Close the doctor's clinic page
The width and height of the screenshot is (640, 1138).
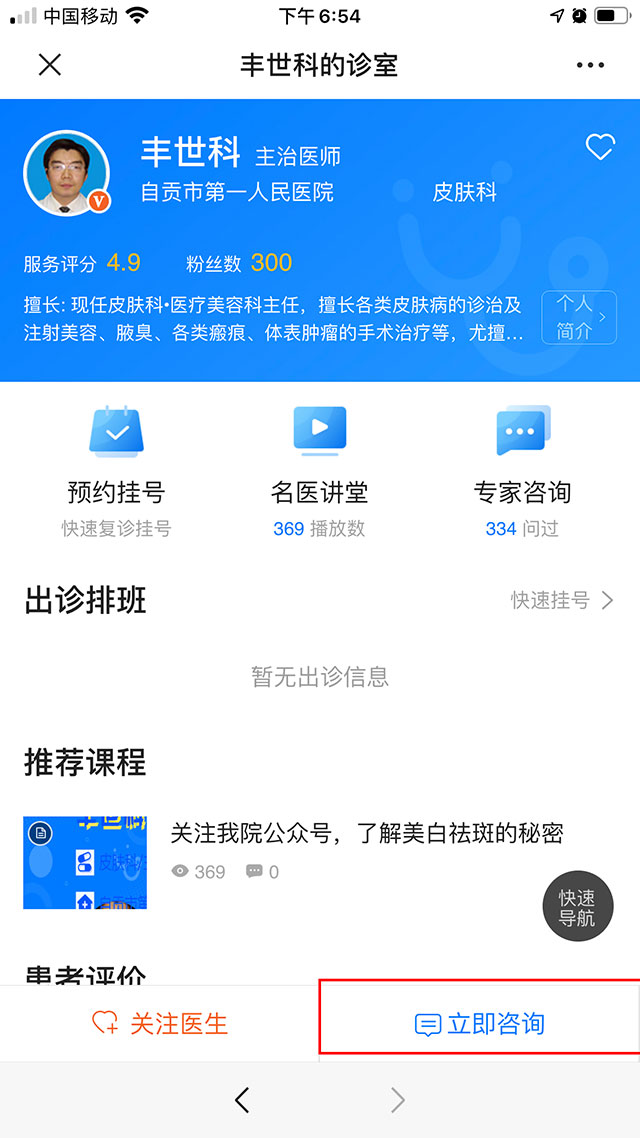[49, 65]
